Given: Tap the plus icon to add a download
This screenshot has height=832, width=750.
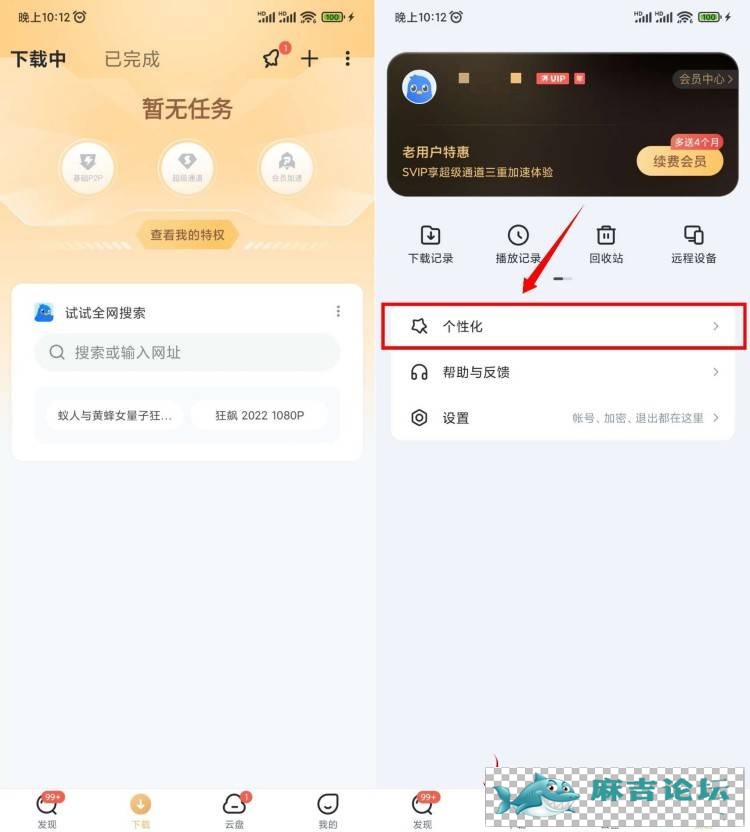Looking at the screenshot, I should 310,59.
